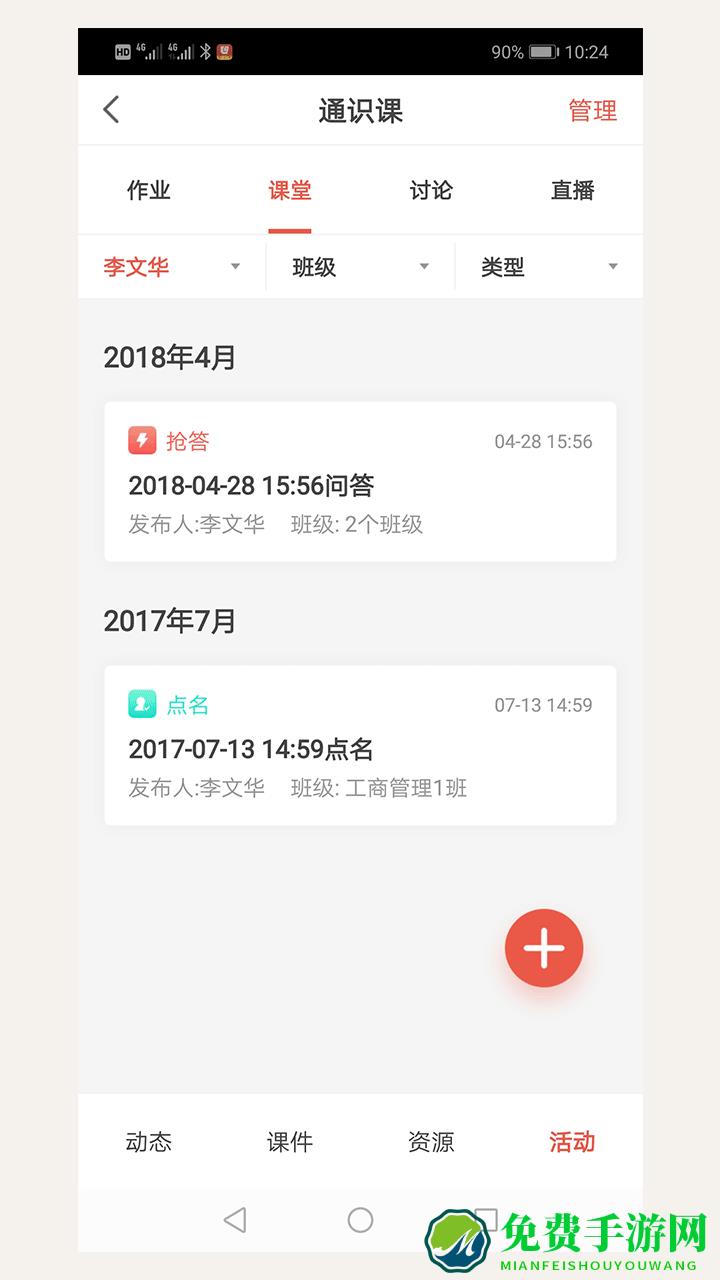Select 活动 in the bottom bar
720x1280 pixels.
(572, 1142)
